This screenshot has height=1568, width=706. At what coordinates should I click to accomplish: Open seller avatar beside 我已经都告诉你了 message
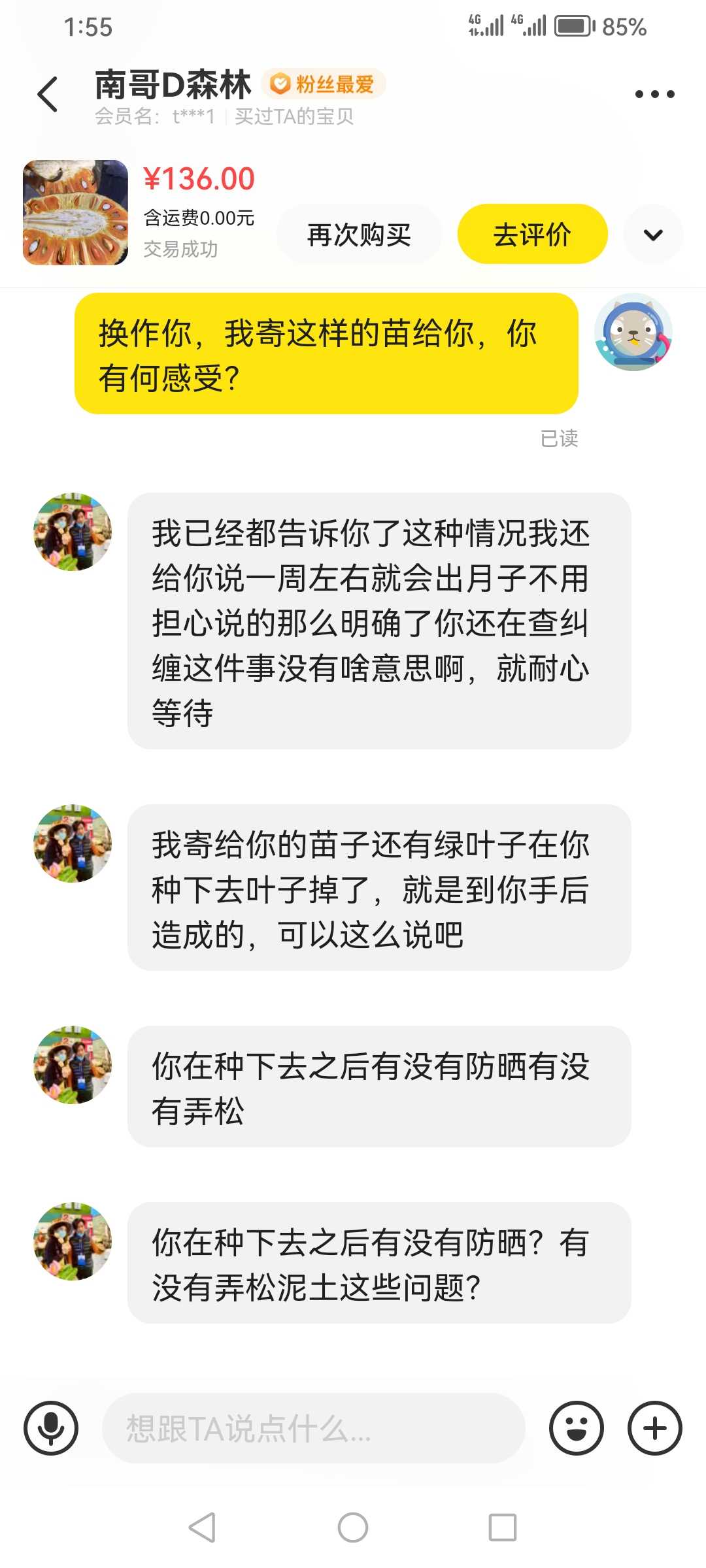[73, 532]
